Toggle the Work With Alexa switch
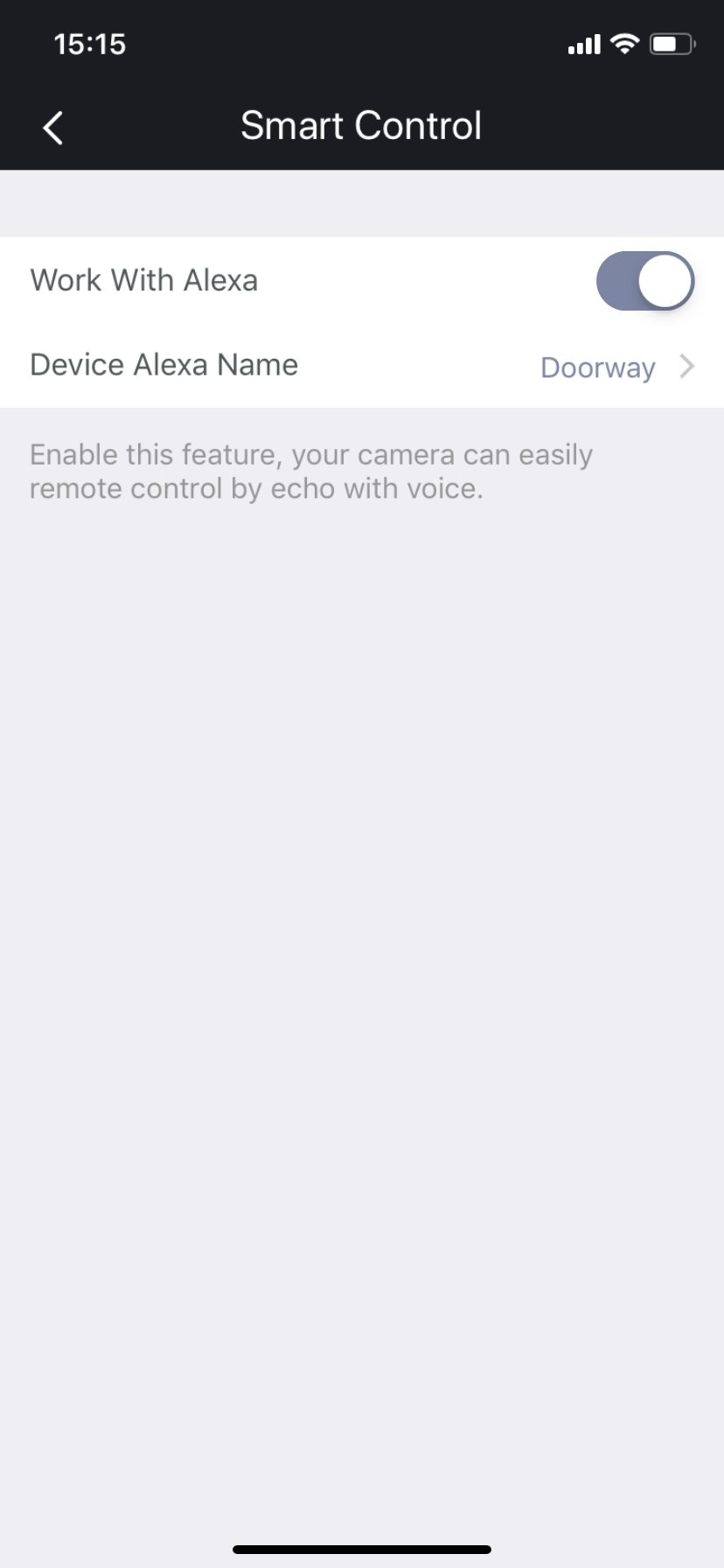The image size is (724, 1568). pyautogui.click(x=644, y=281)
